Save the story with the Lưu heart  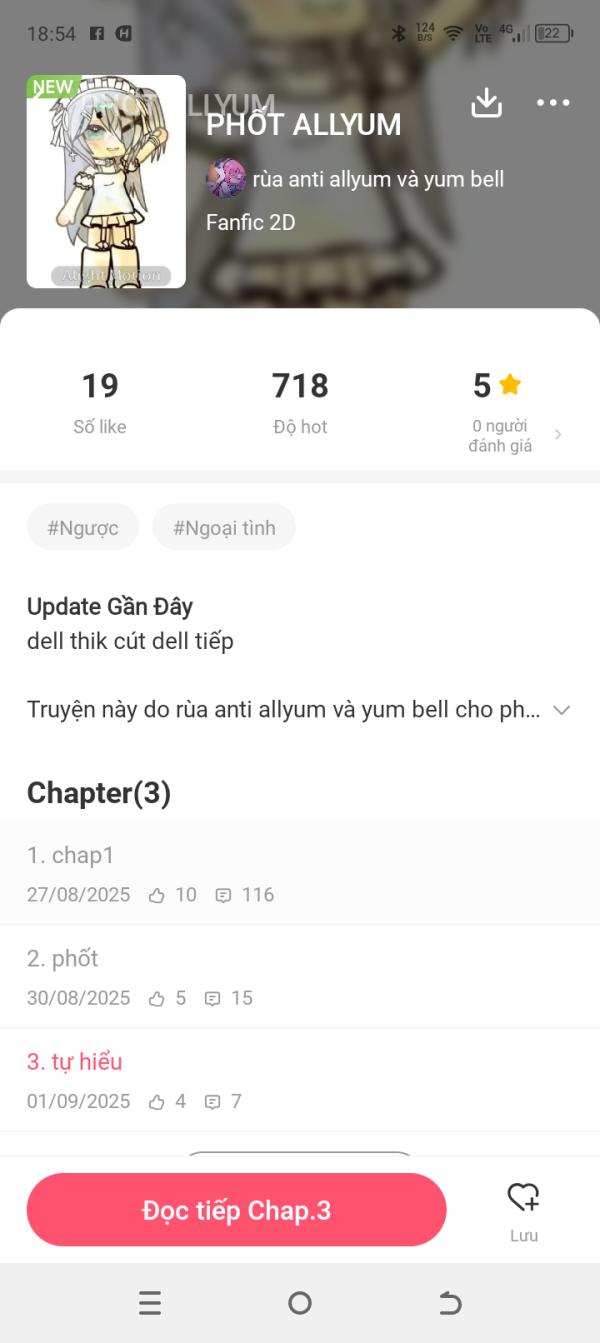523,1211
